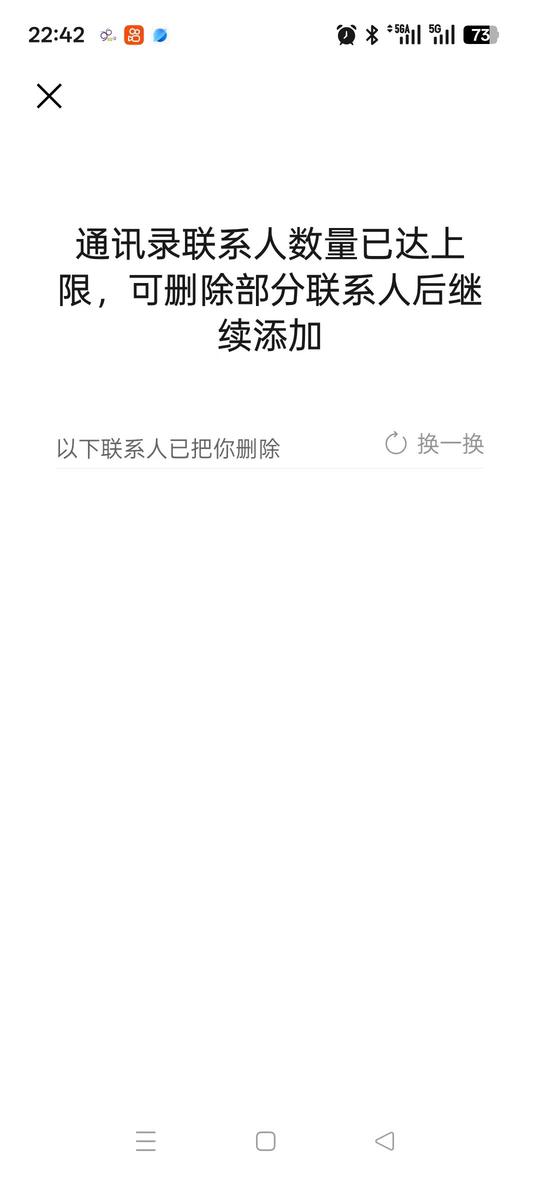
Task: Go to the home screen
Action: pos(266,1141)
